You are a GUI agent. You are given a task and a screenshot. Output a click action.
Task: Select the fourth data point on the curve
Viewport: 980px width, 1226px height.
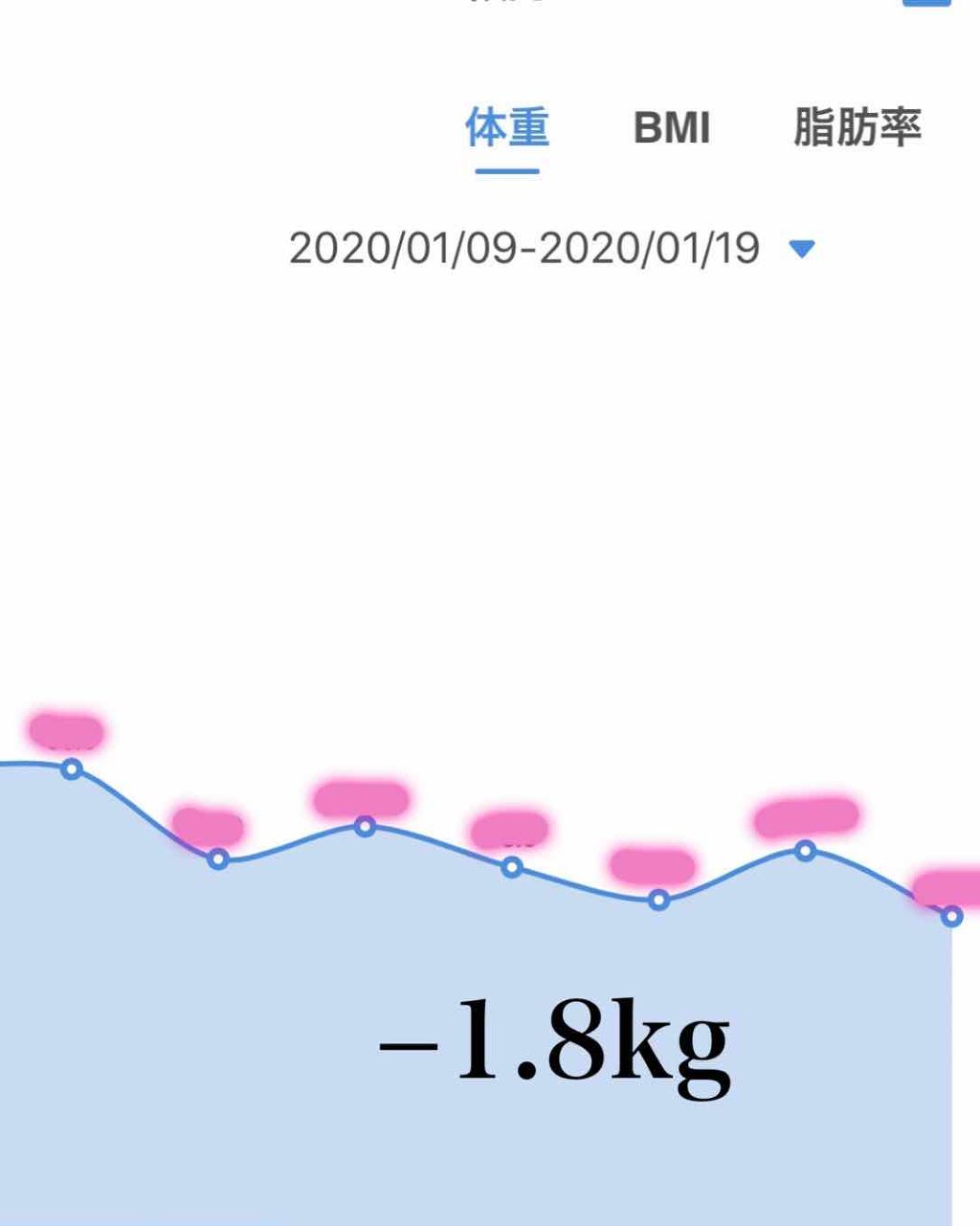512,869
